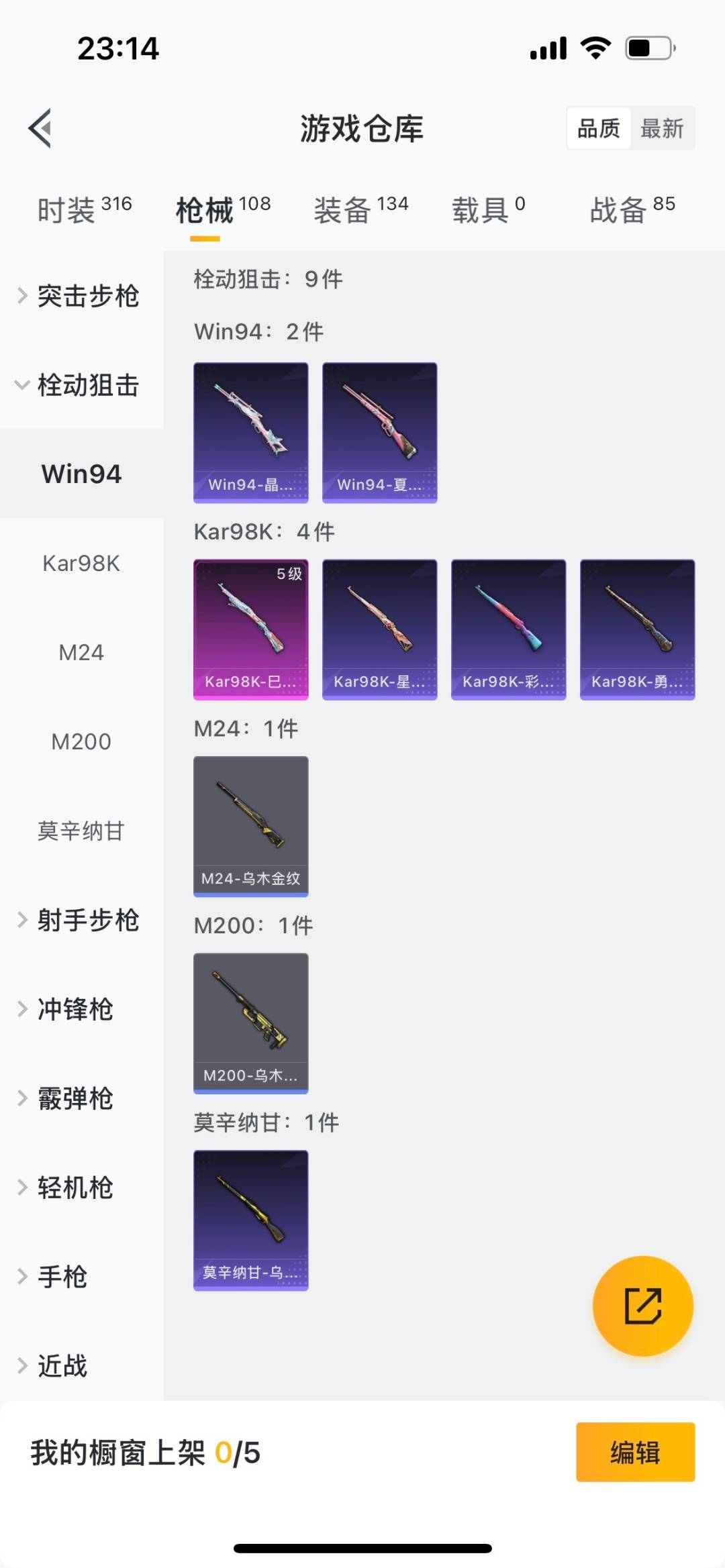
Task: Collapse the 栓动狙击 category
Action: [x=81, y=385]
